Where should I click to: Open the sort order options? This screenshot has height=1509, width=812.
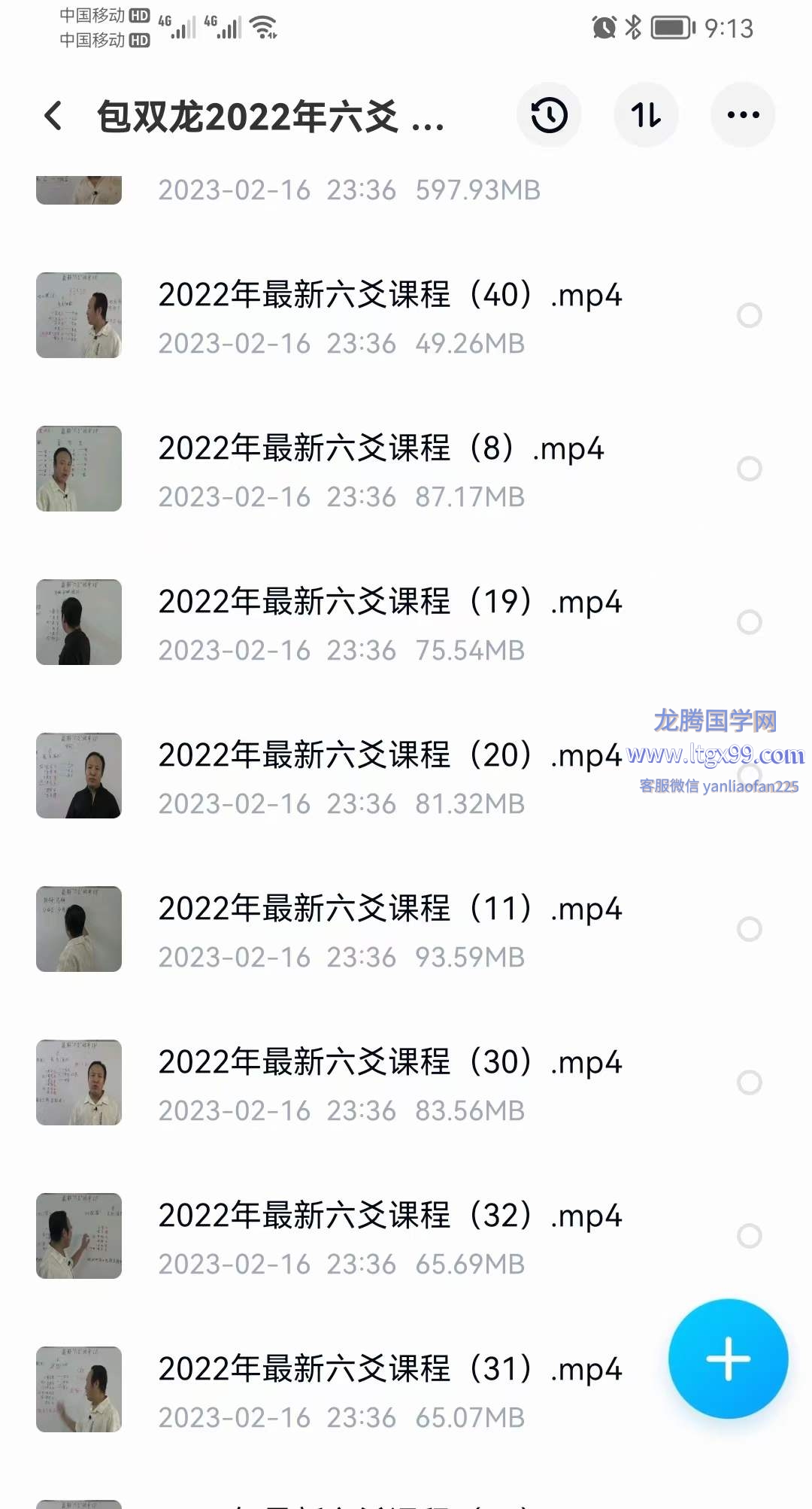[x=646, y=115]
